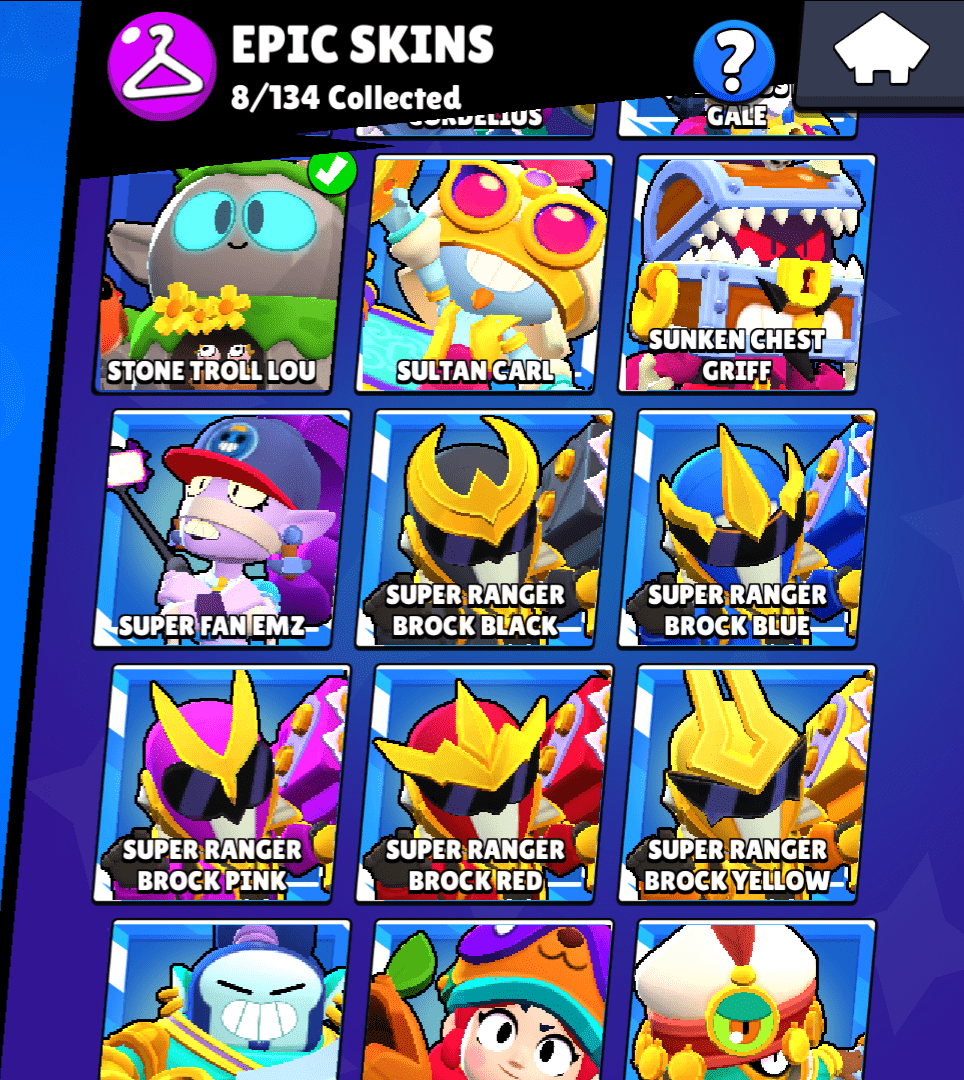This screenshot has height=1080, width=964.
Task: Select Super Ranger Brock Blue skin
Action: (748, 528)
